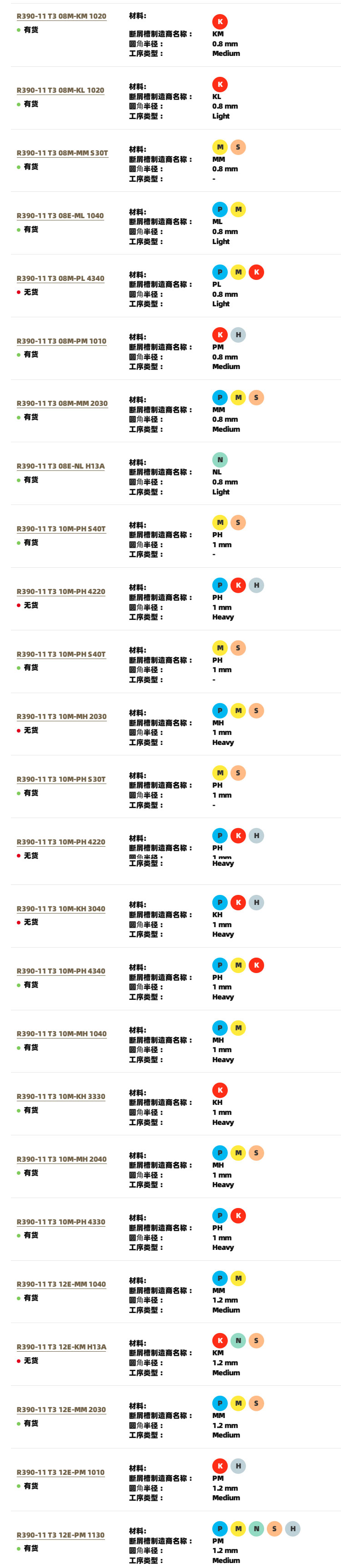The image size is (341, 1568).
Task: View R390-11 T3 12E-KM H13A
Action: click(61, 1347)
